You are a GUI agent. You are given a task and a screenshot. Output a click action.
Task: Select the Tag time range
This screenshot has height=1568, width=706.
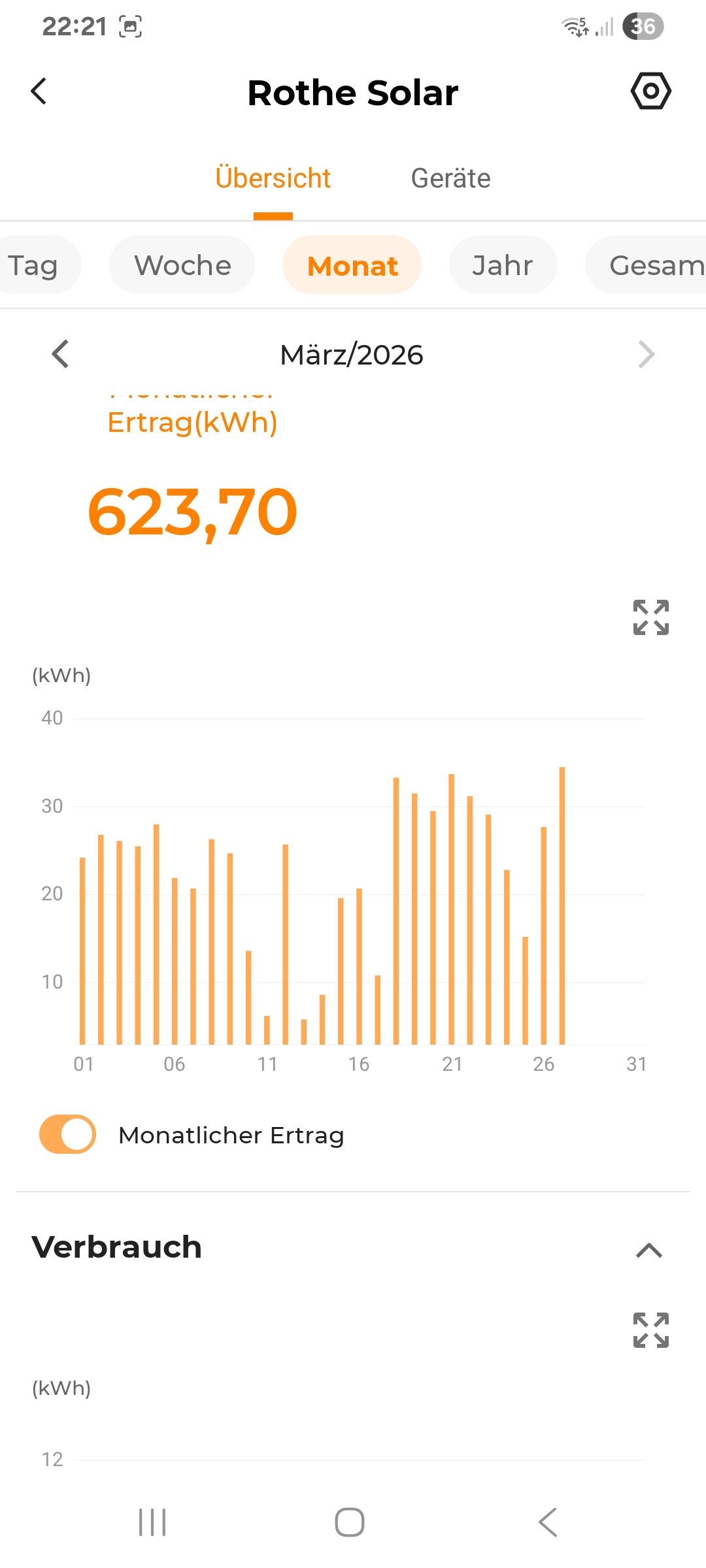click(34, 265)
